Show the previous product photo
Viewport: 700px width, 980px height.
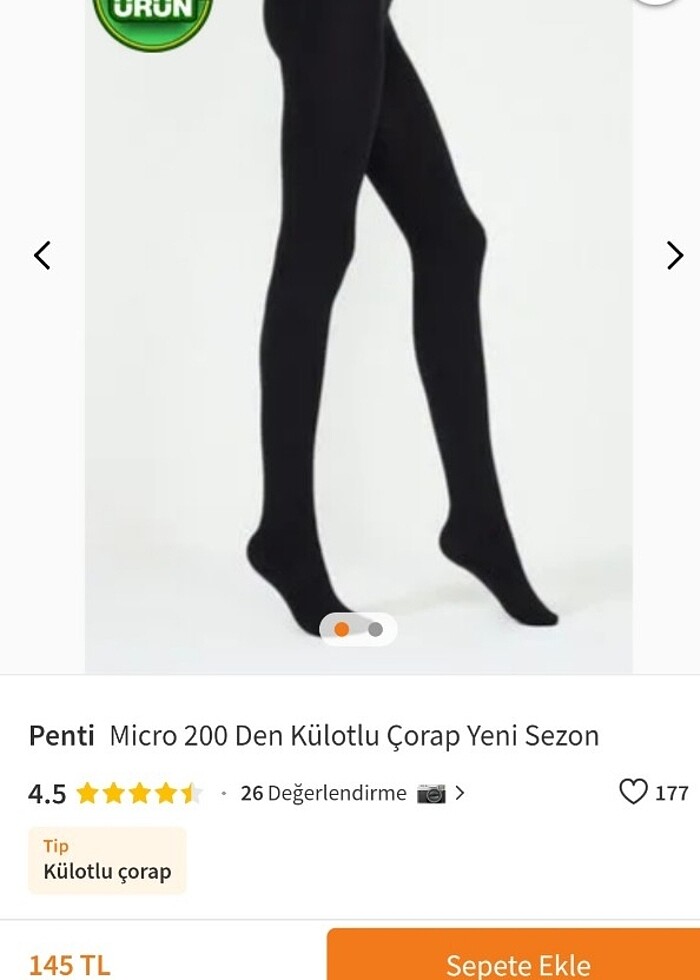42,256
